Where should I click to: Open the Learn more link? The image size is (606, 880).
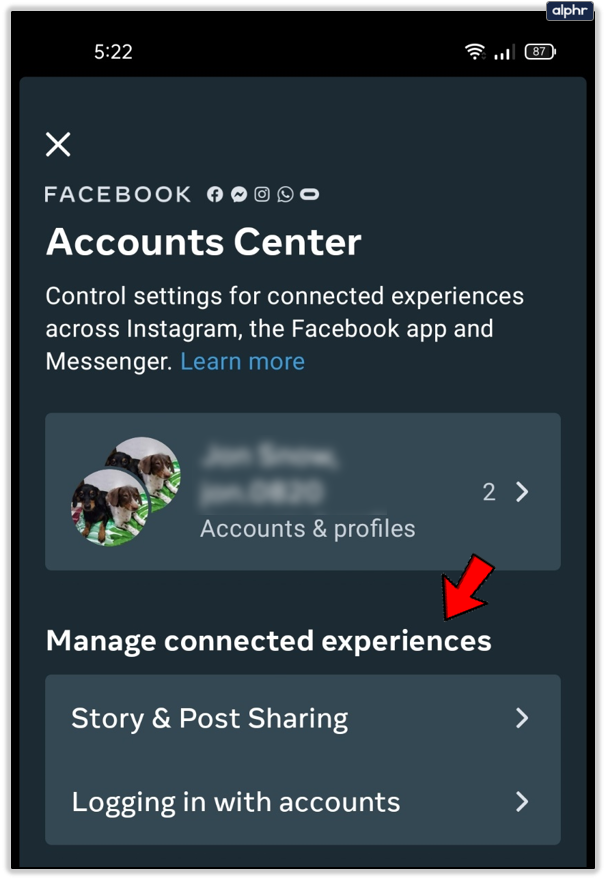[242, 361]
